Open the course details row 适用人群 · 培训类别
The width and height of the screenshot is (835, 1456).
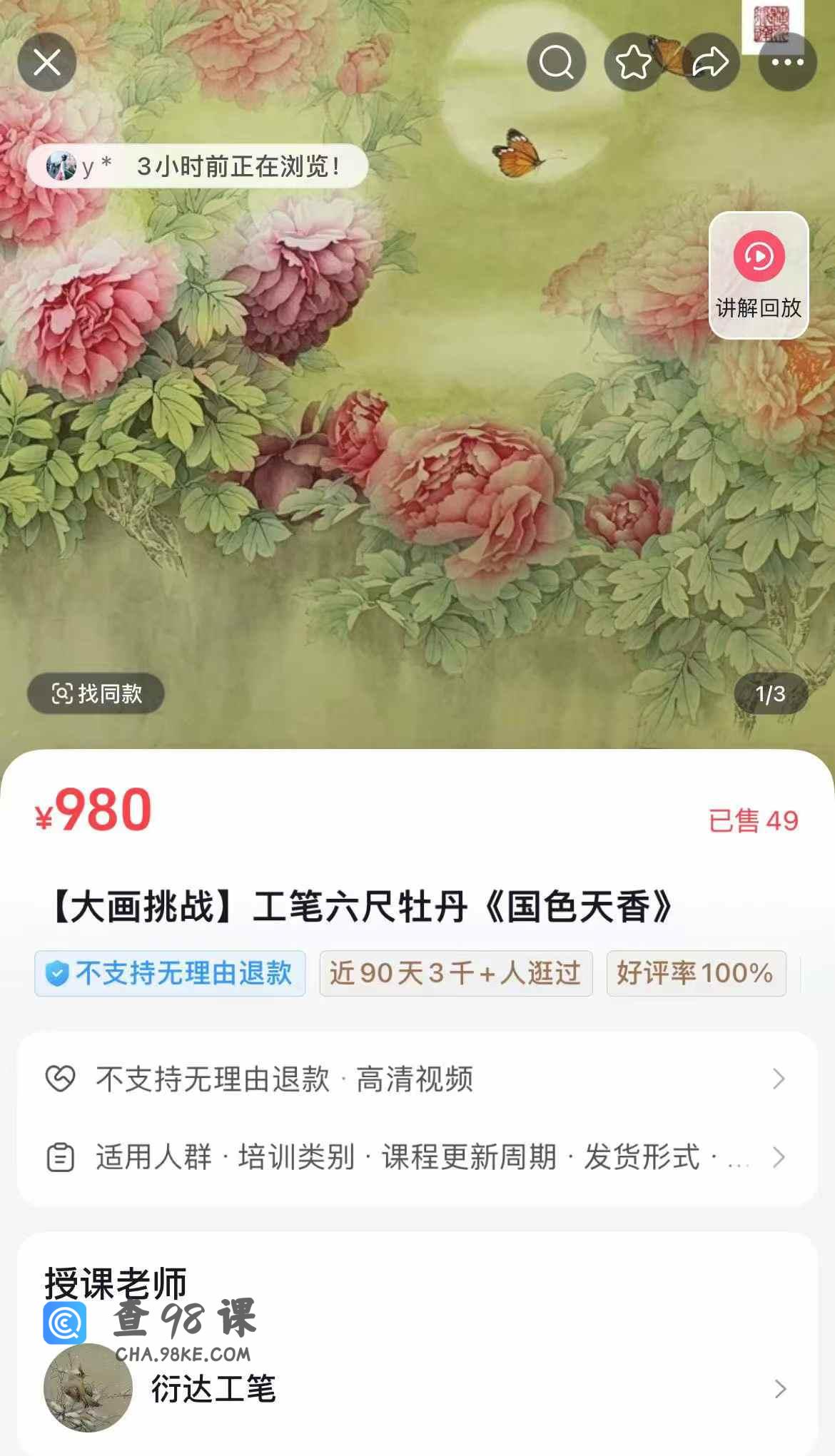pos(417,1157)
